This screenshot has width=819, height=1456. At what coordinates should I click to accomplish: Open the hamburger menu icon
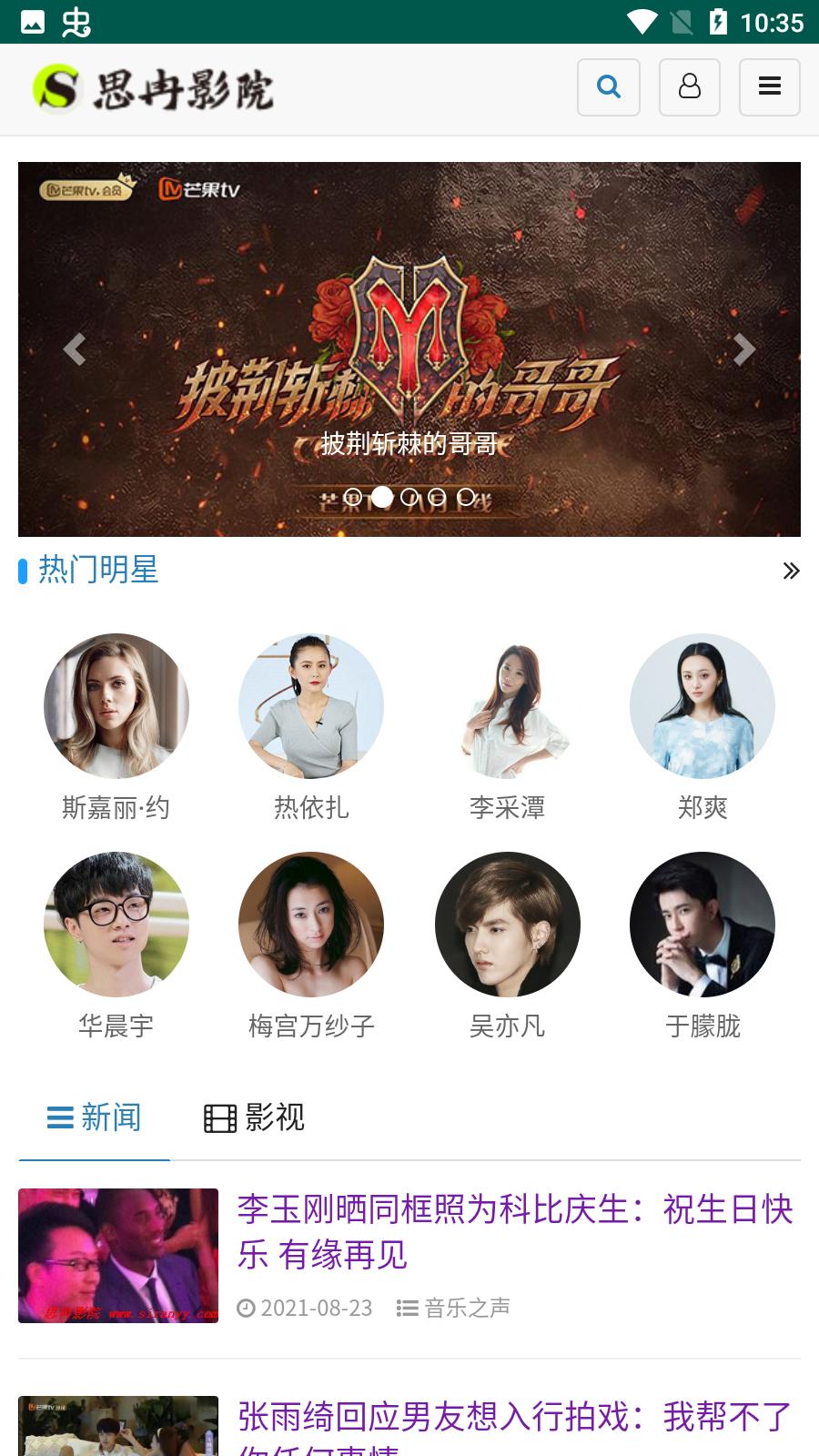click(x=770, y=86)
